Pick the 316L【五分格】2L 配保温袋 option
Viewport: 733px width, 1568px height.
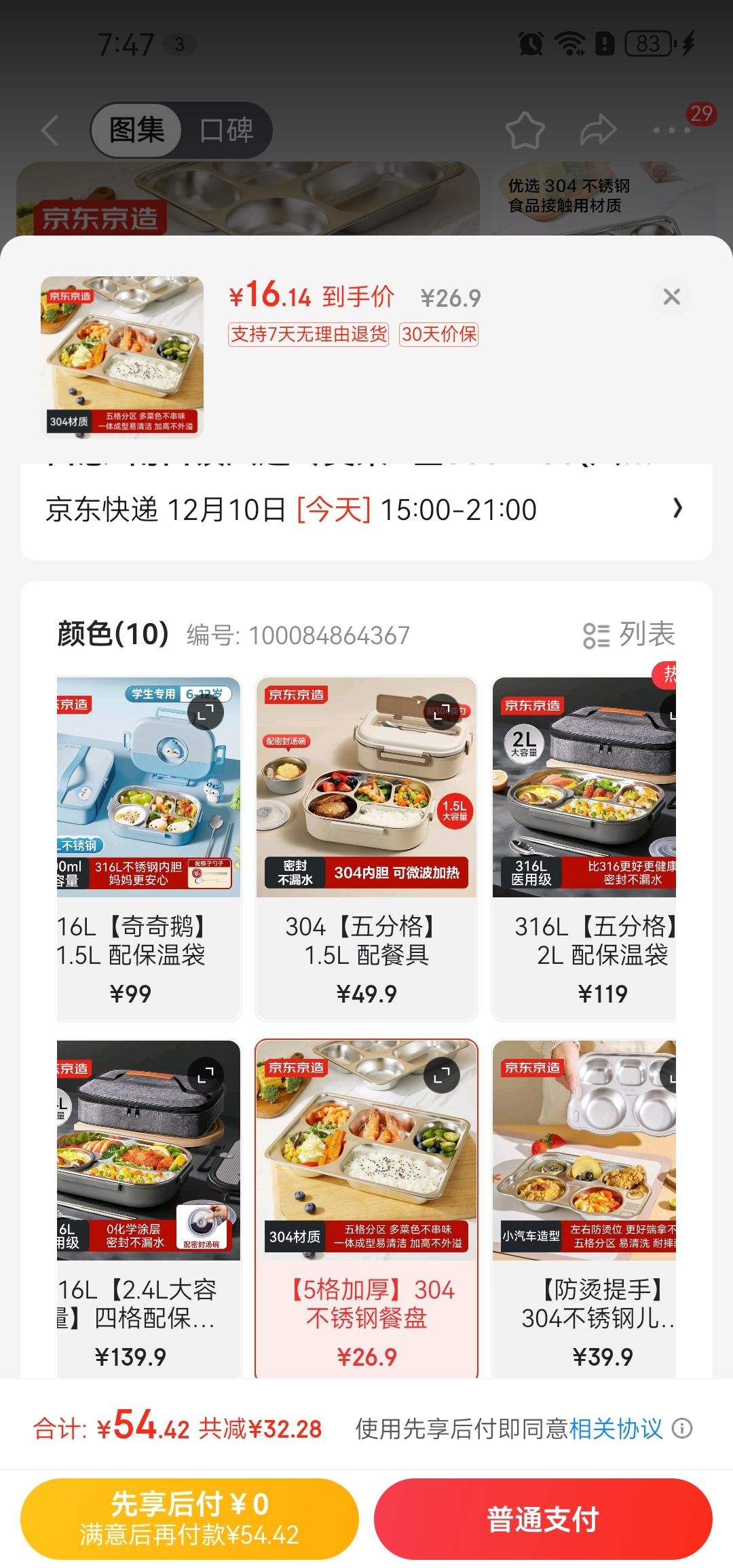584,848
